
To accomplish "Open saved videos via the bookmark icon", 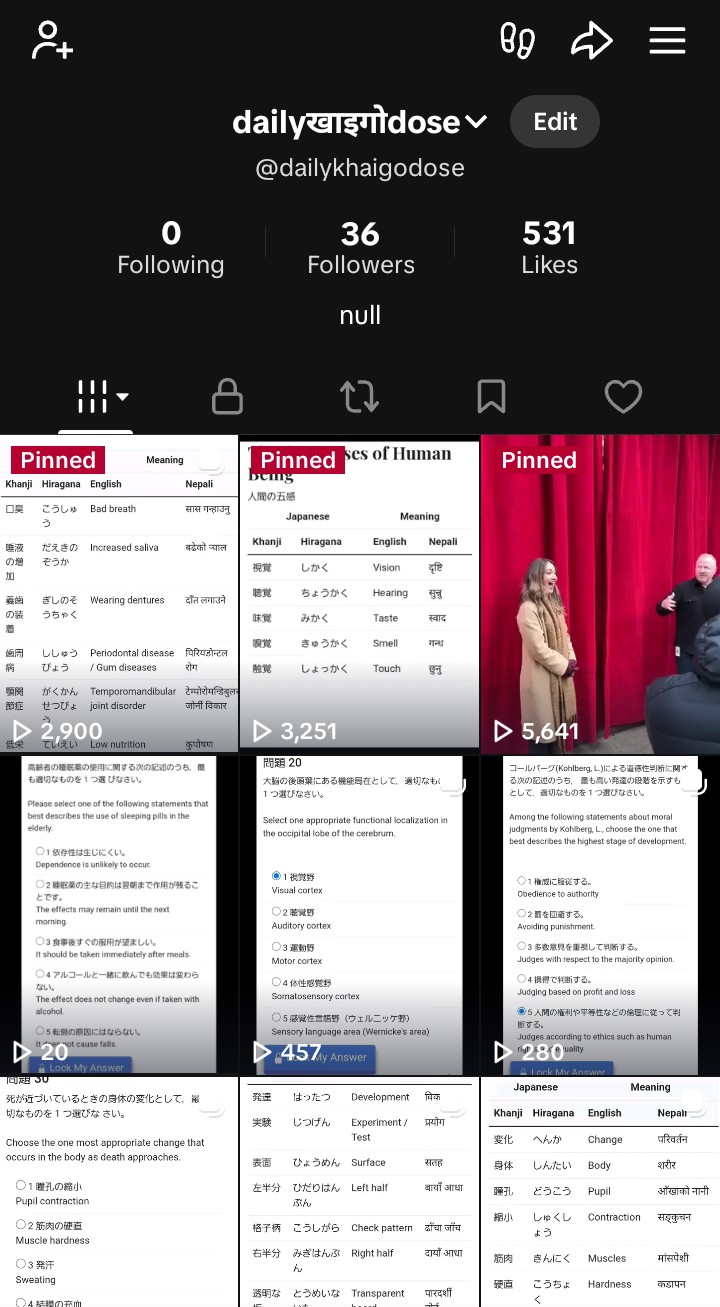I will [x=491, y=396].
